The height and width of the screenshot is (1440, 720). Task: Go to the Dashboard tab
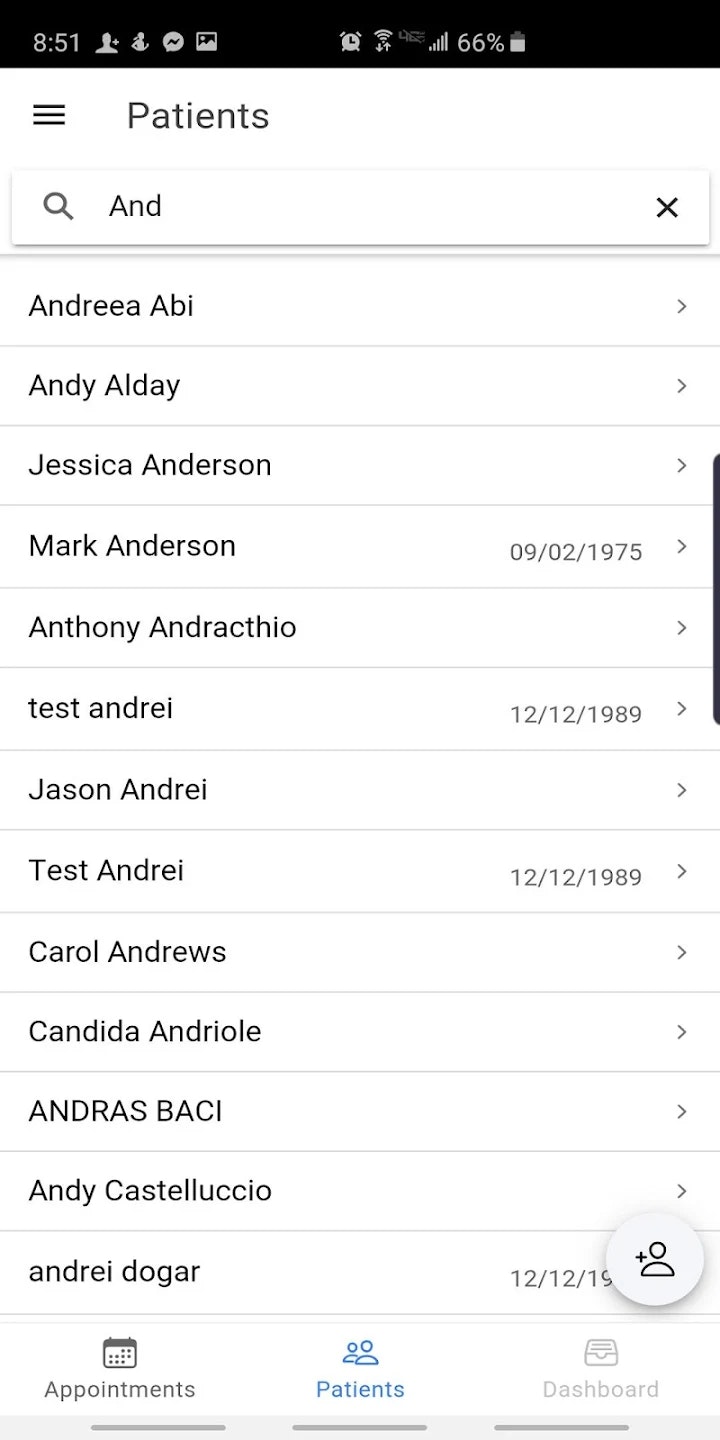point(600,1369)
